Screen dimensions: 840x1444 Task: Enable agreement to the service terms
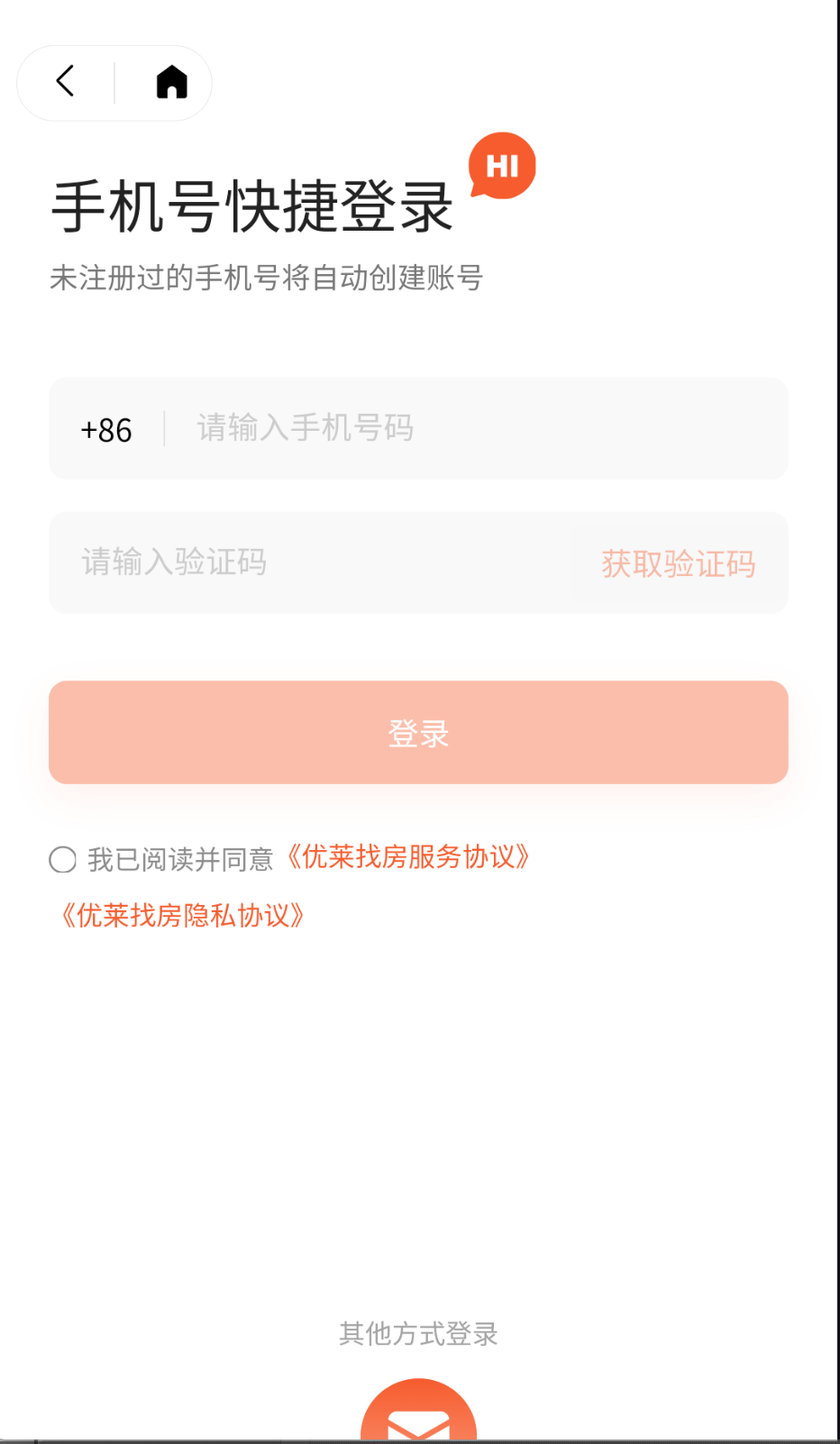point(61,860)
